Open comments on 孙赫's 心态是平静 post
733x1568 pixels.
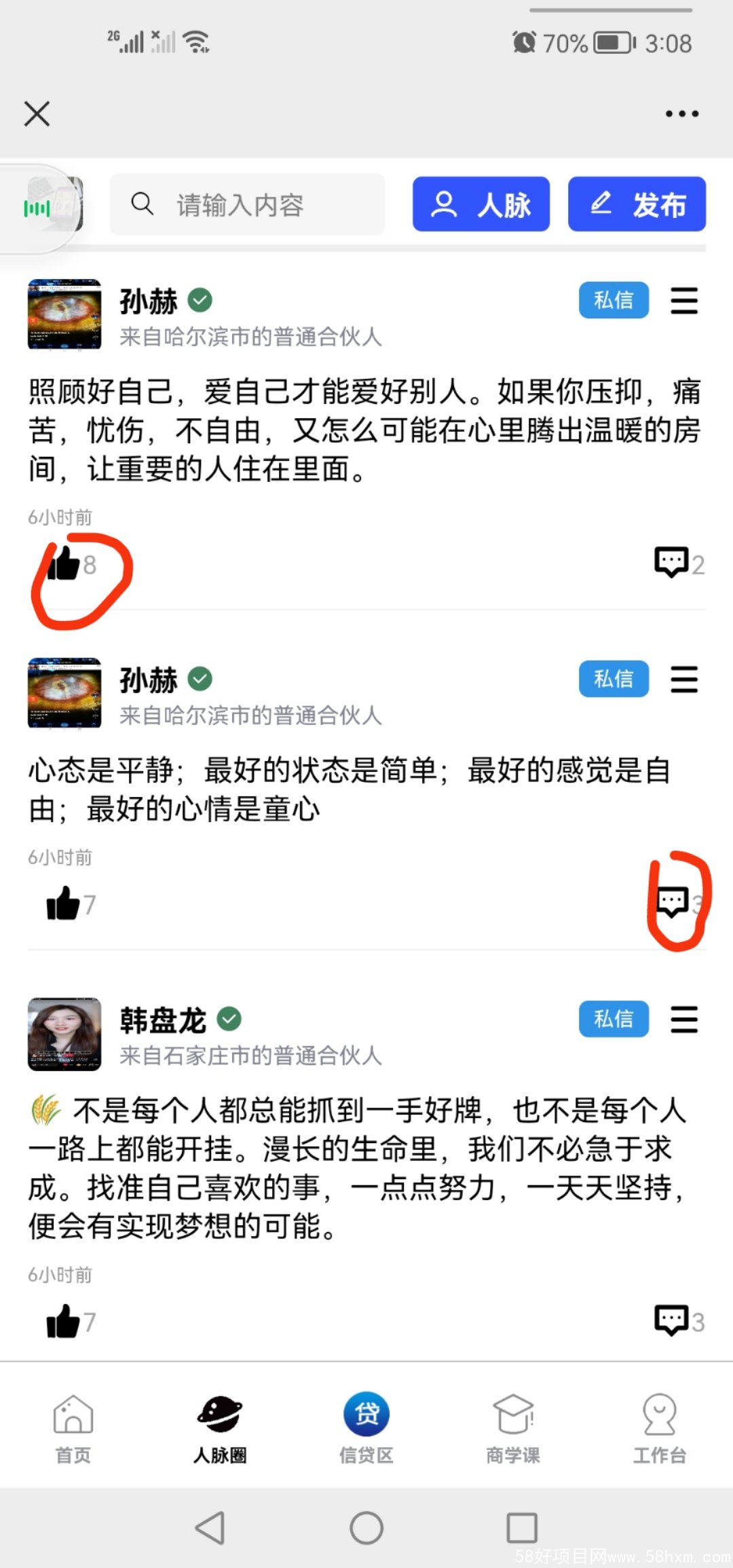pos(672,903)
